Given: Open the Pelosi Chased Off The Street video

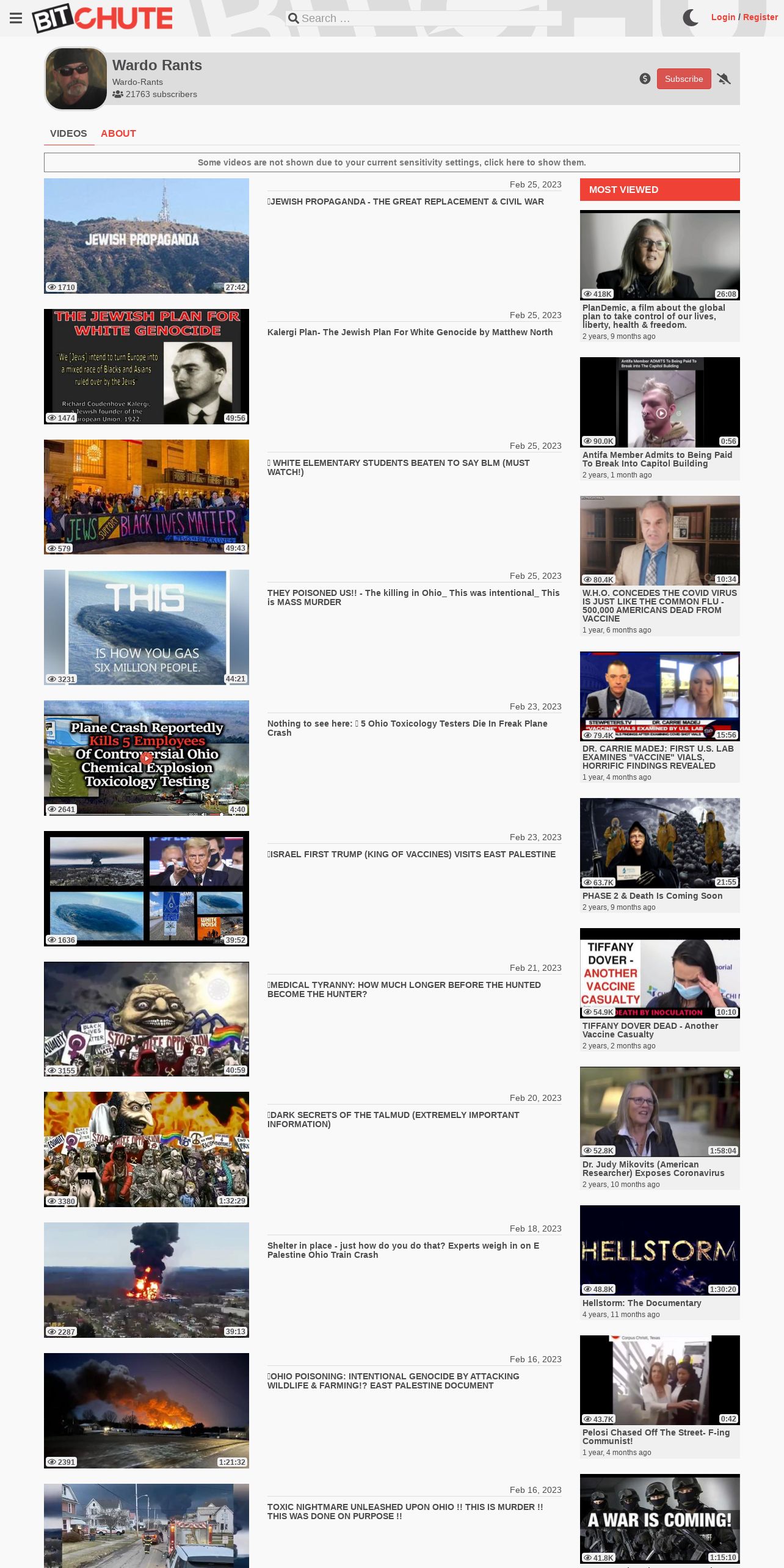Looking at the screenshot, I should click(656, 1437).
